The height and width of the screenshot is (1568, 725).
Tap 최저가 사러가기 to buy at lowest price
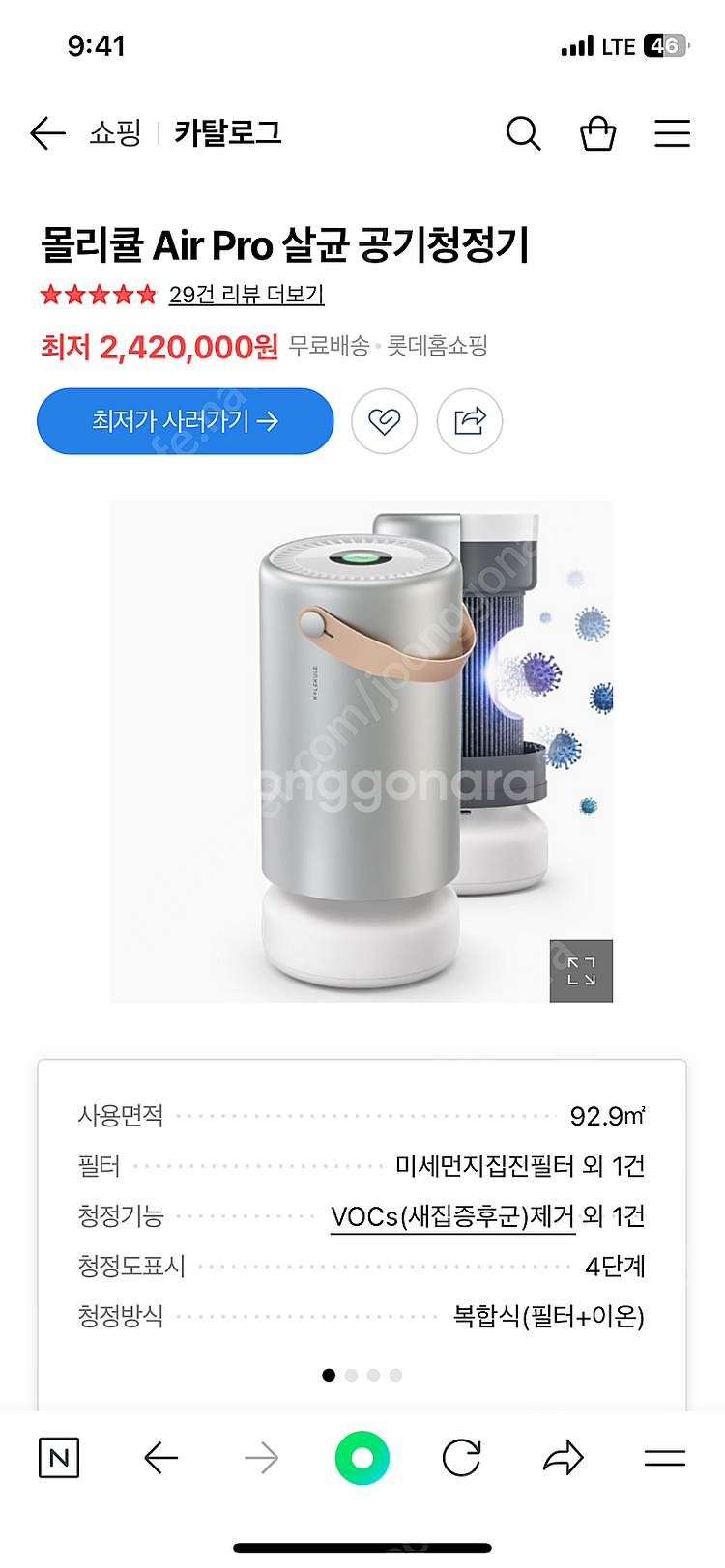185,420
